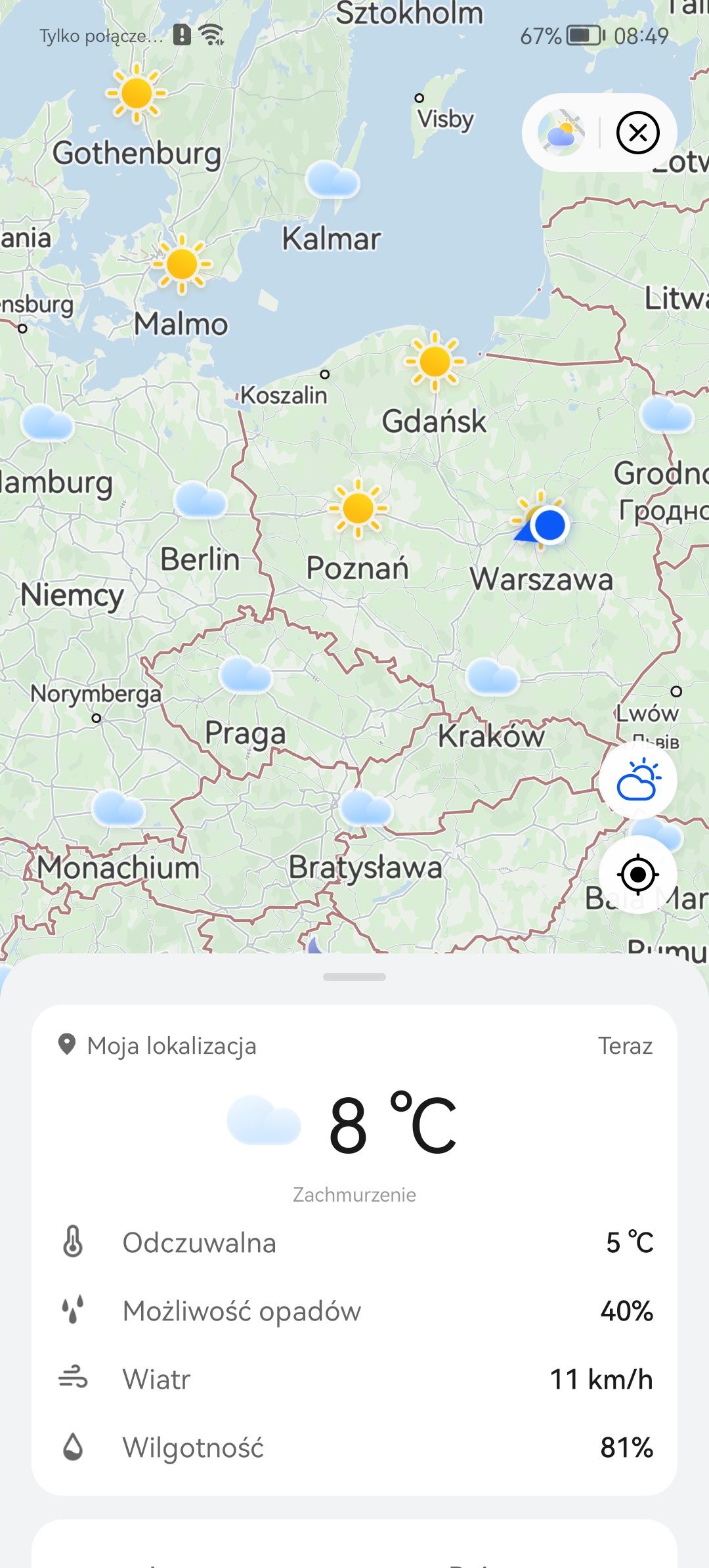Screen dimensions: 709x1568
Task: Tap the cloud weather marker above Kraków
Action: click(x=492, y=677)
